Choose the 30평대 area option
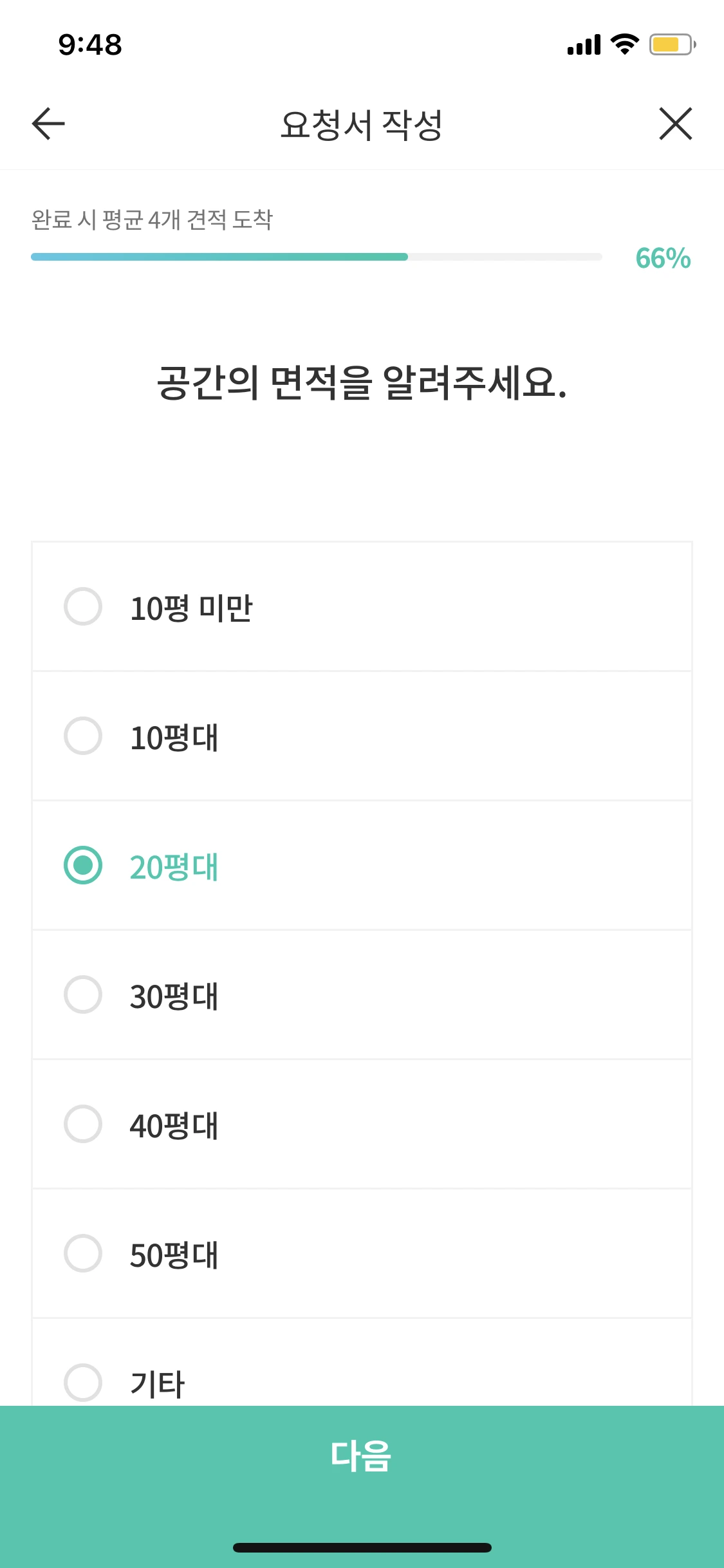The height and width of the screenshot is (1568, 724). coord(82,996)
